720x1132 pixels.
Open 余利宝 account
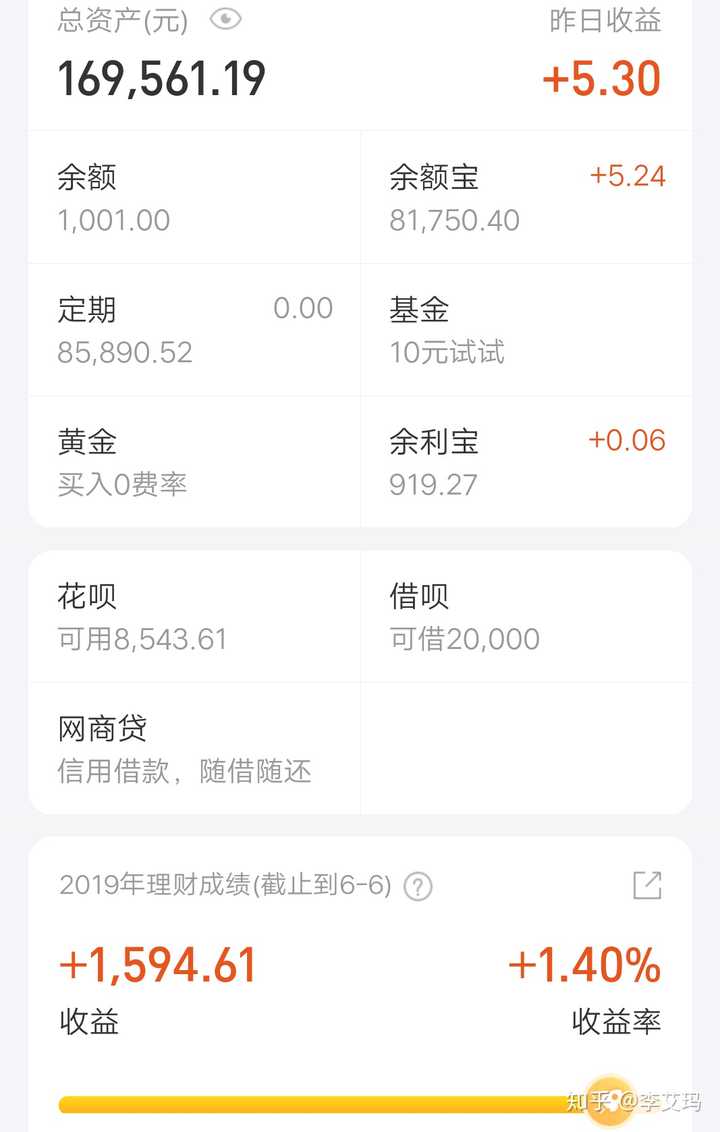pos(526,462)
